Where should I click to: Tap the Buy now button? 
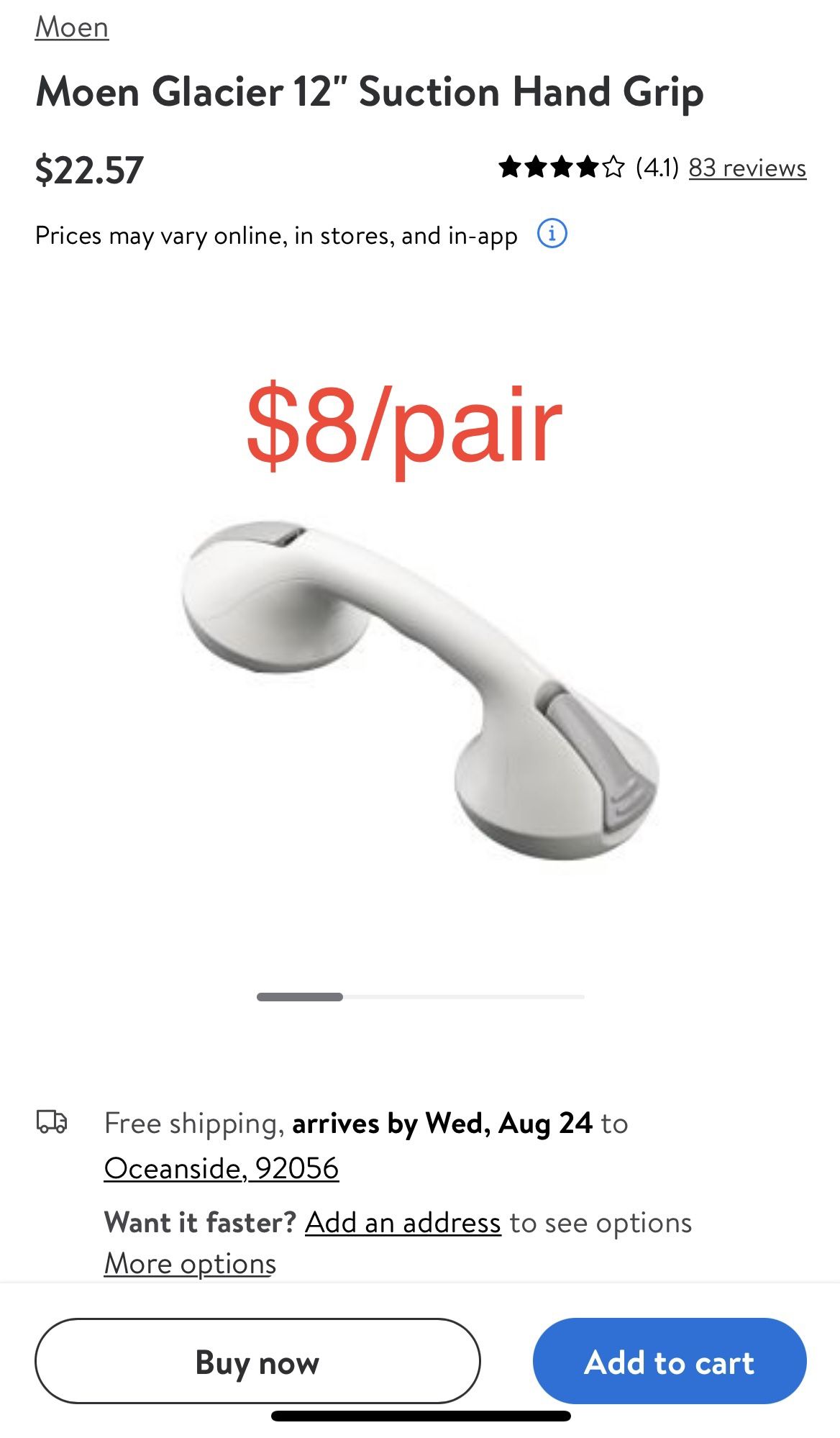point(257,1360)
